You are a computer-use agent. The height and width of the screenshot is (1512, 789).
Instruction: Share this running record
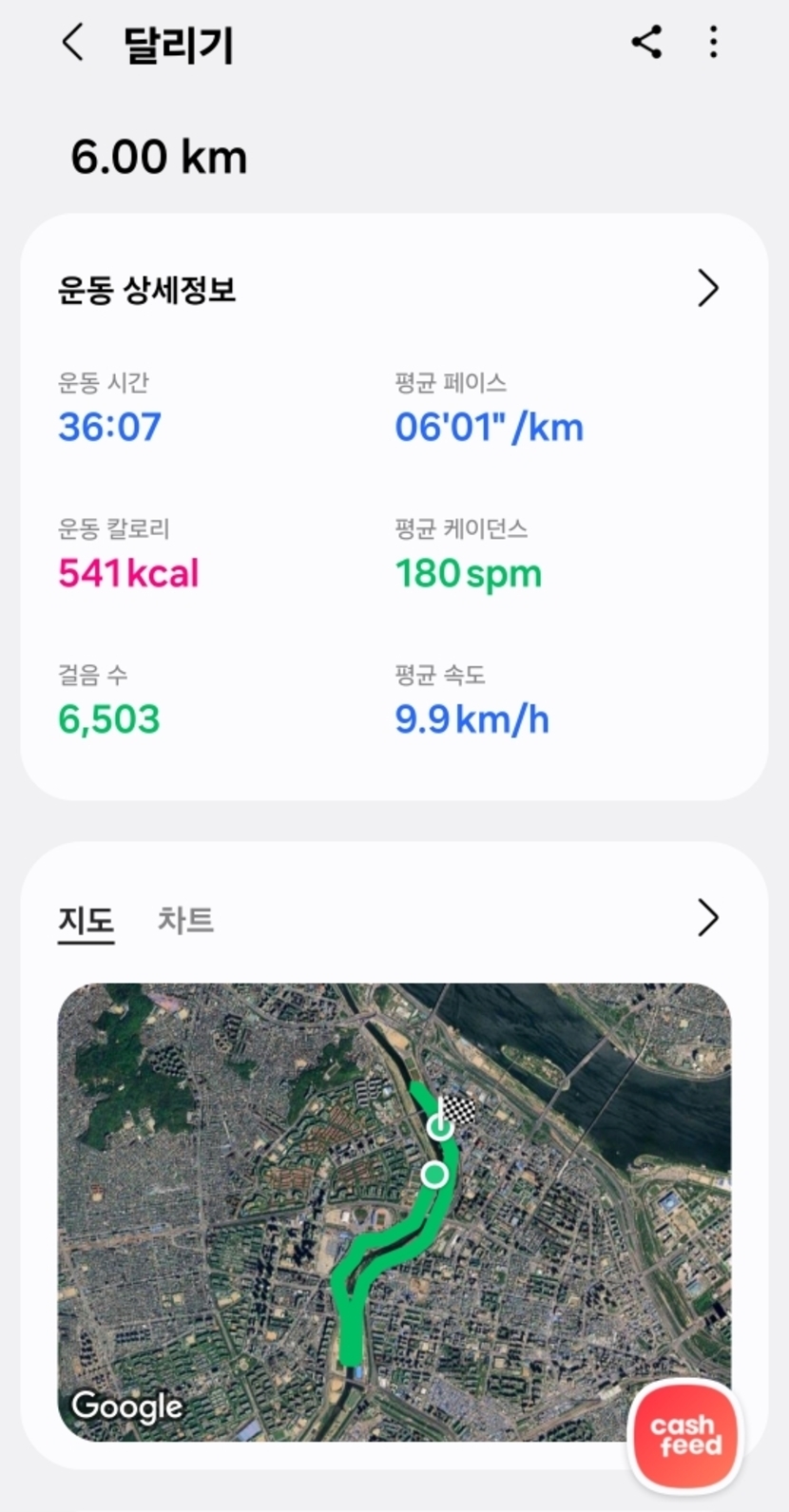click(646, 43)
